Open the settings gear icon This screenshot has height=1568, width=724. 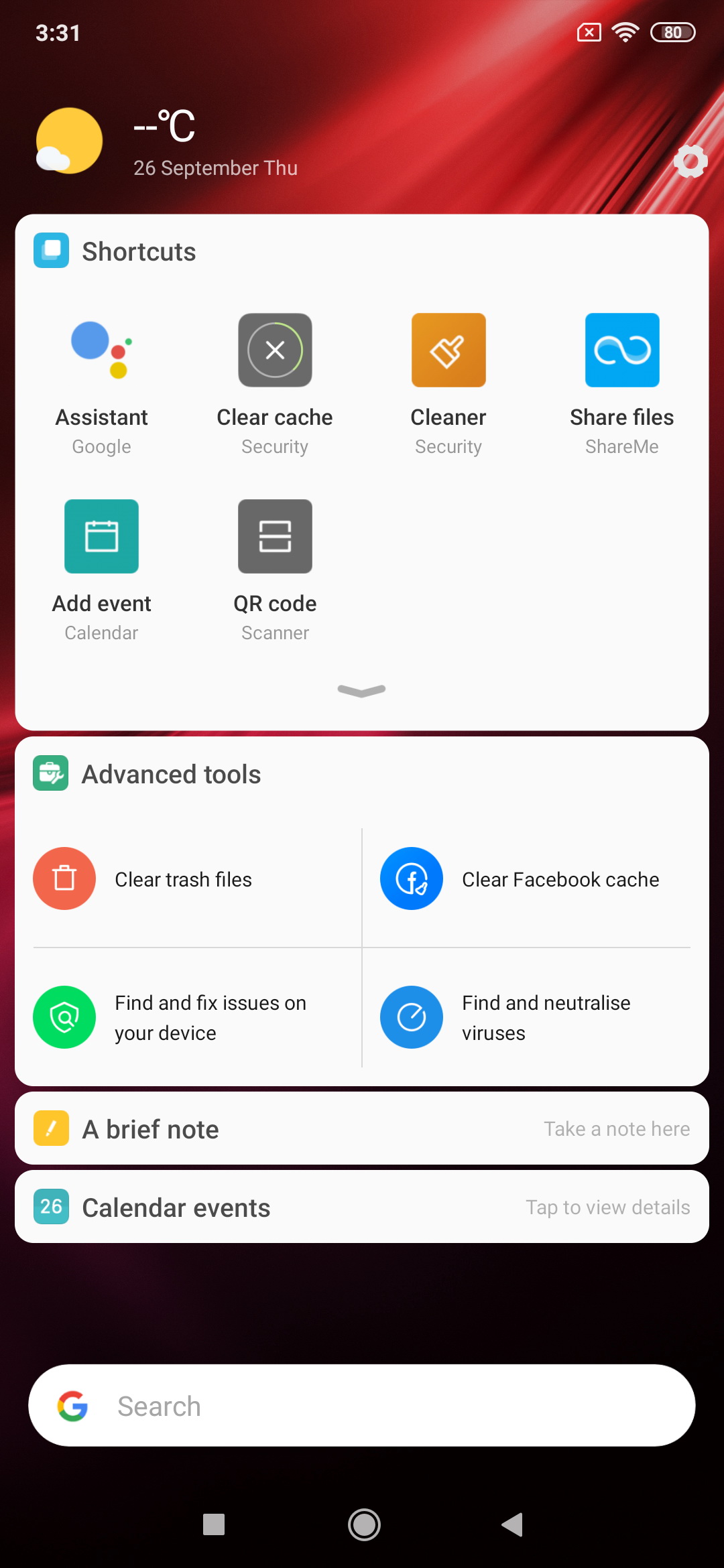pyautogui.click(x=690, y=161)
